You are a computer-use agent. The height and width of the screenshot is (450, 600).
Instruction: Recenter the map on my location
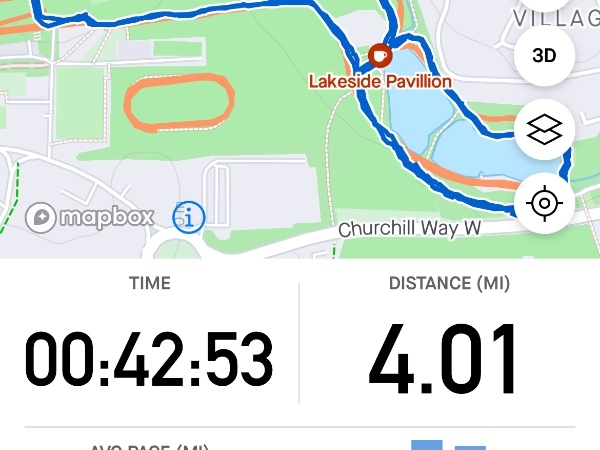pyautogui.click(x=544, y=204)
